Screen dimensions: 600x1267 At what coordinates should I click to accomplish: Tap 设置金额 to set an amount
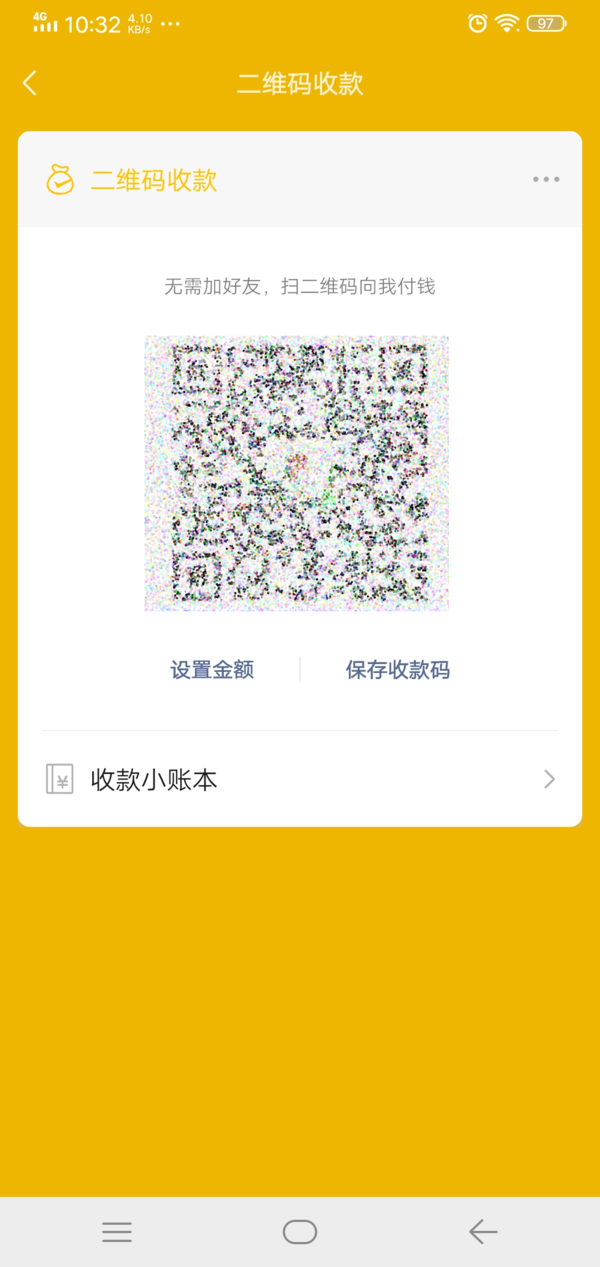212,670
